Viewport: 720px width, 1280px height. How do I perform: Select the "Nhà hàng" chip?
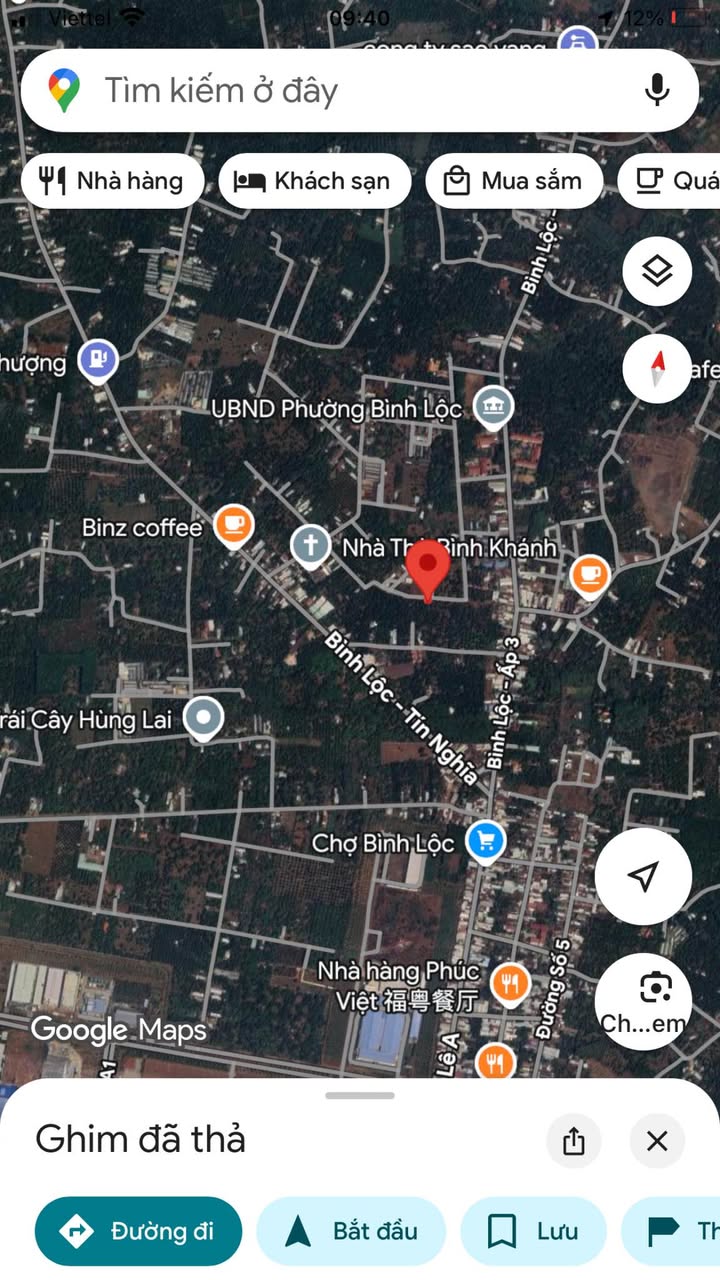(112, 181)
